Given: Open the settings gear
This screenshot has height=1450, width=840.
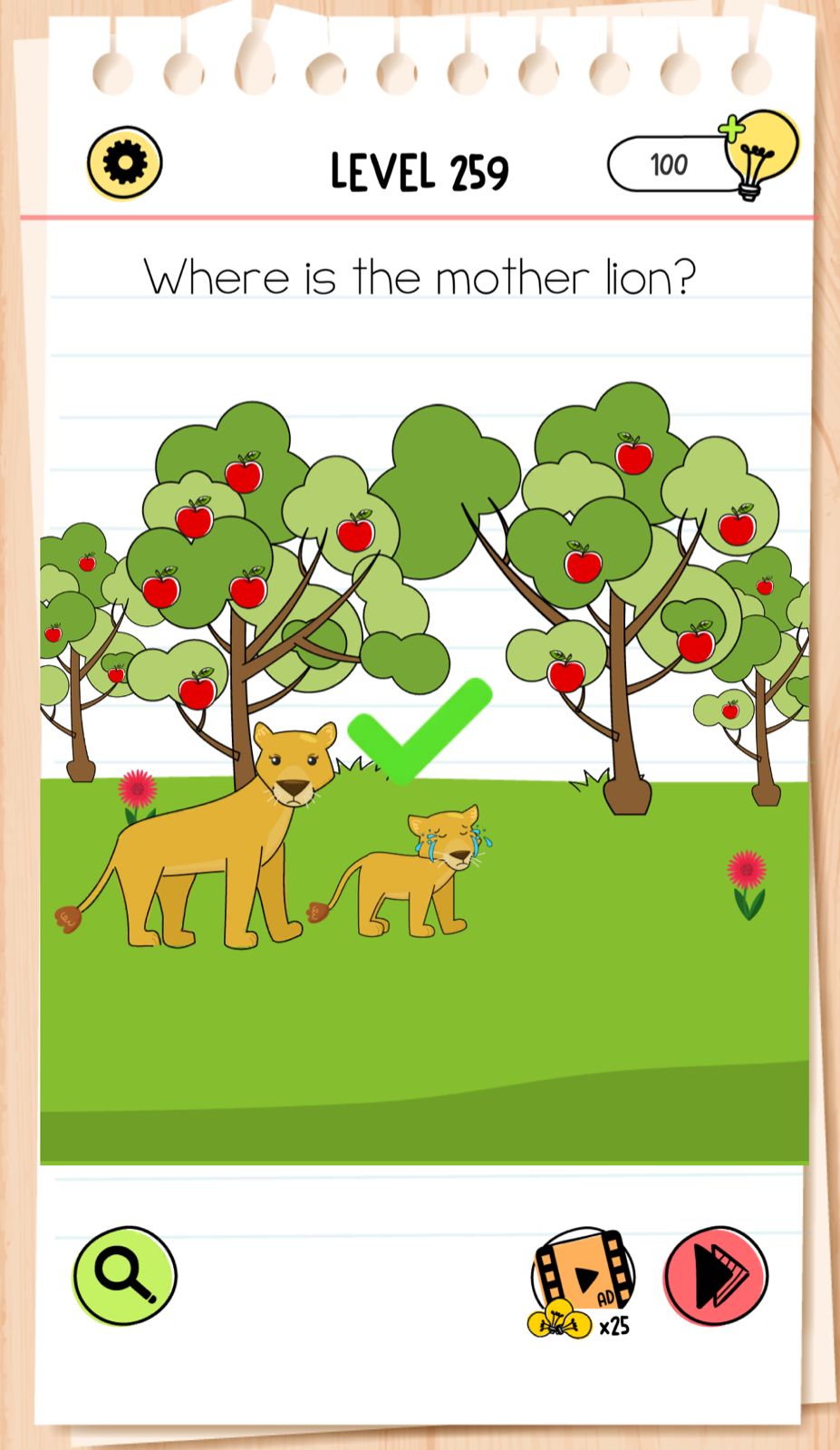Looking at the screenshot, I should pyautogui.click(x=125, y=163).
